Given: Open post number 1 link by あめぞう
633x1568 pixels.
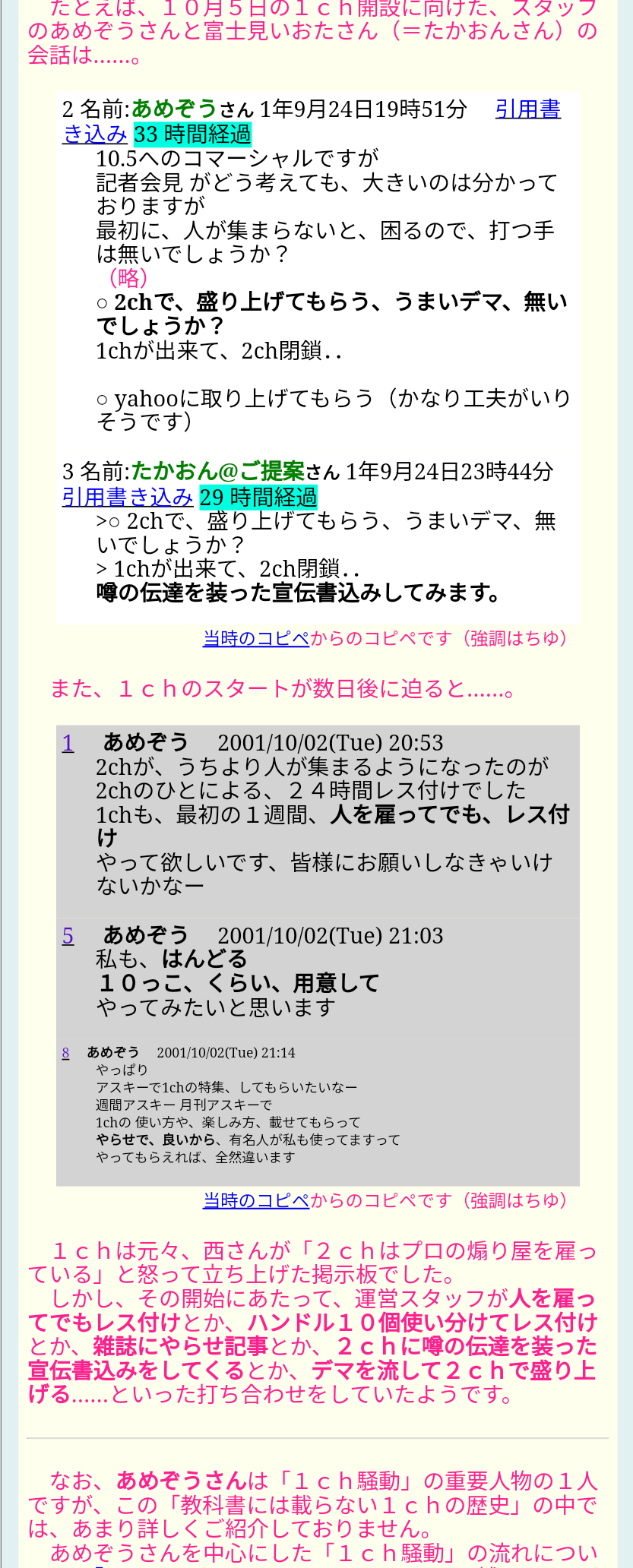Looking at the screenshot, I should [x=68, y=743].
